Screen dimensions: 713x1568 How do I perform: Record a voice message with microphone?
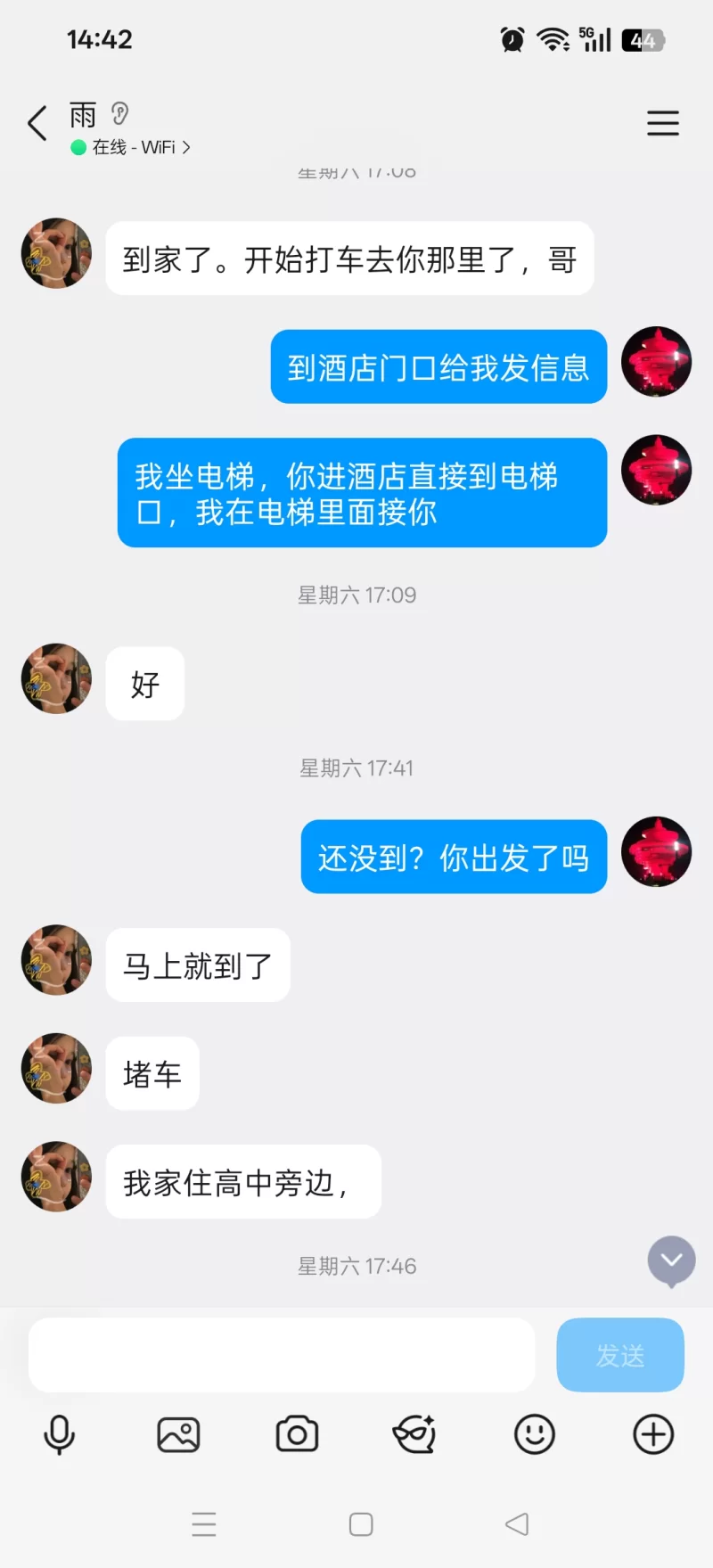click(x=60, y=1434)
